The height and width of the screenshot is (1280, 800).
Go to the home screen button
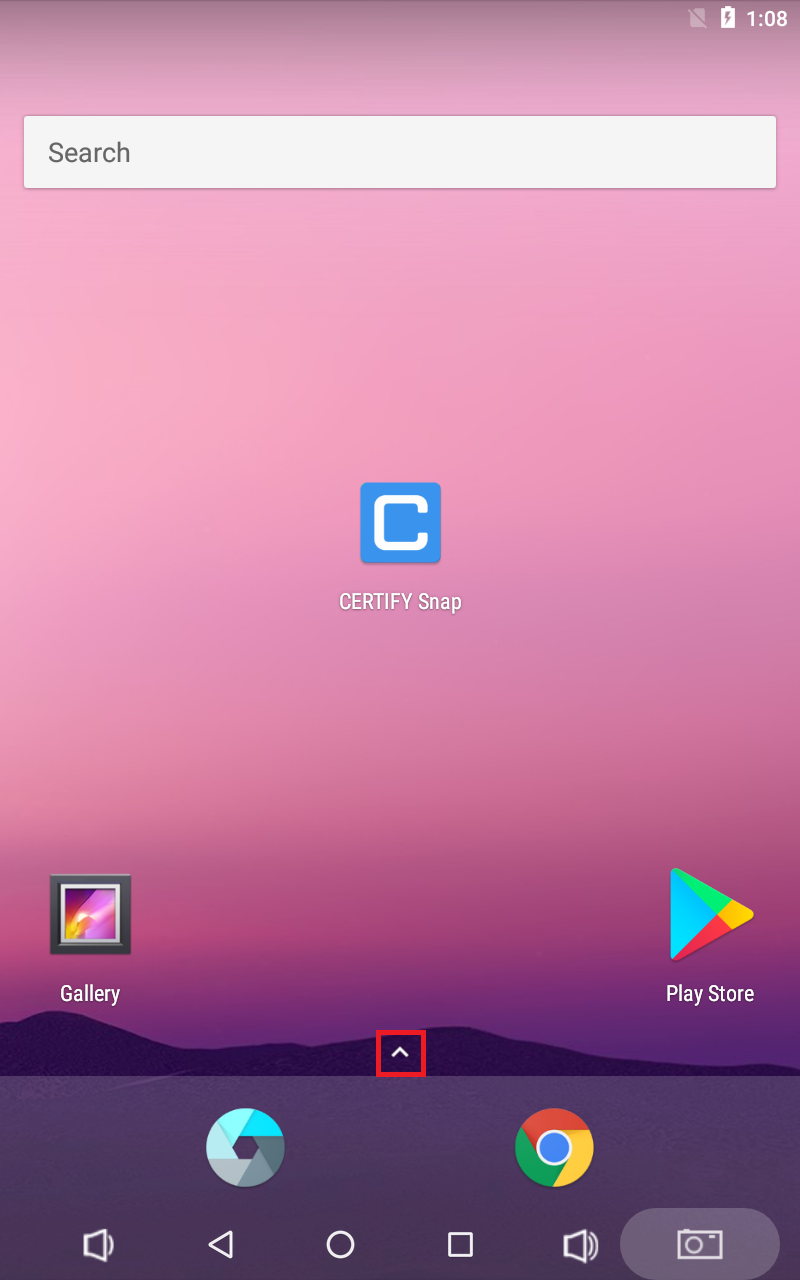(340, 1244)
